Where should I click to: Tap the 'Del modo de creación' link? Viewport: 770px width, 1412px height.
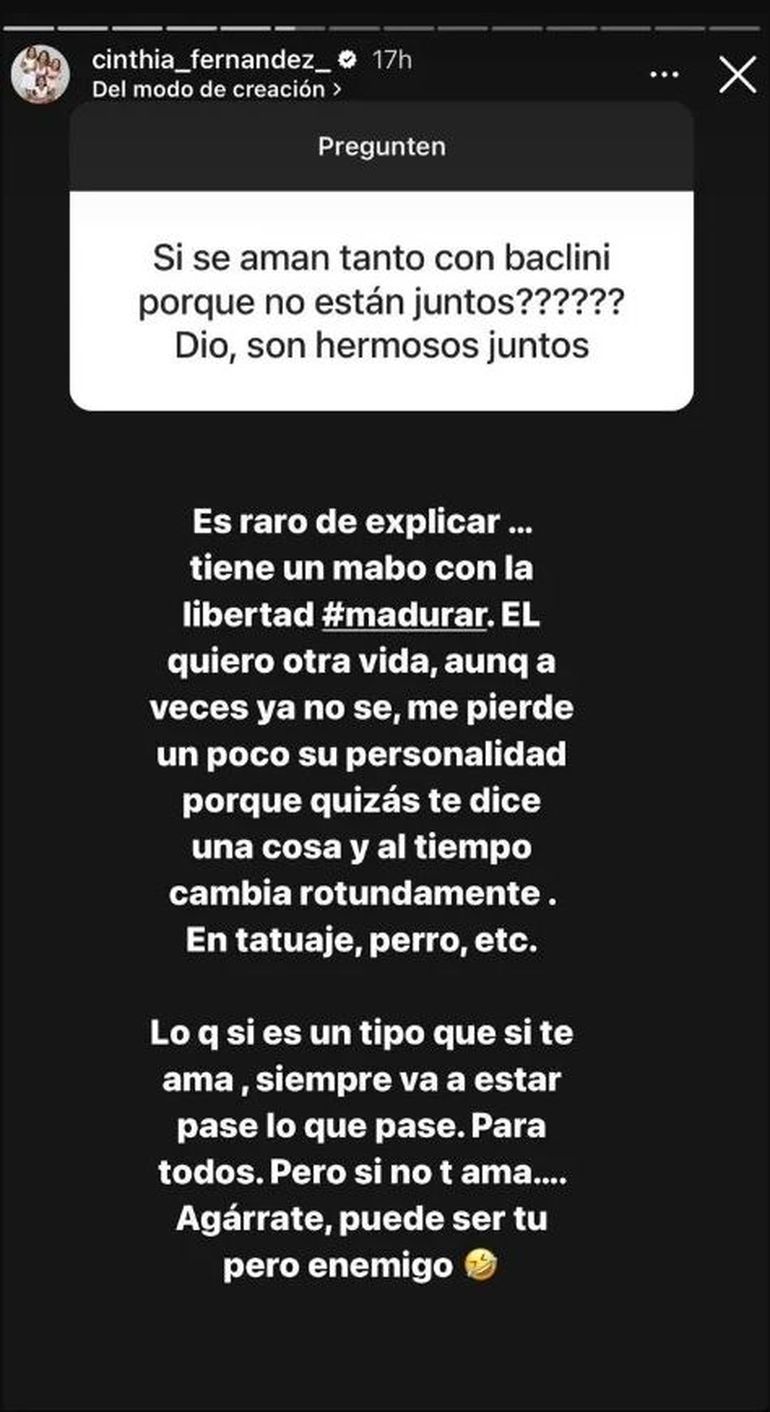click(x=218, y=89)
